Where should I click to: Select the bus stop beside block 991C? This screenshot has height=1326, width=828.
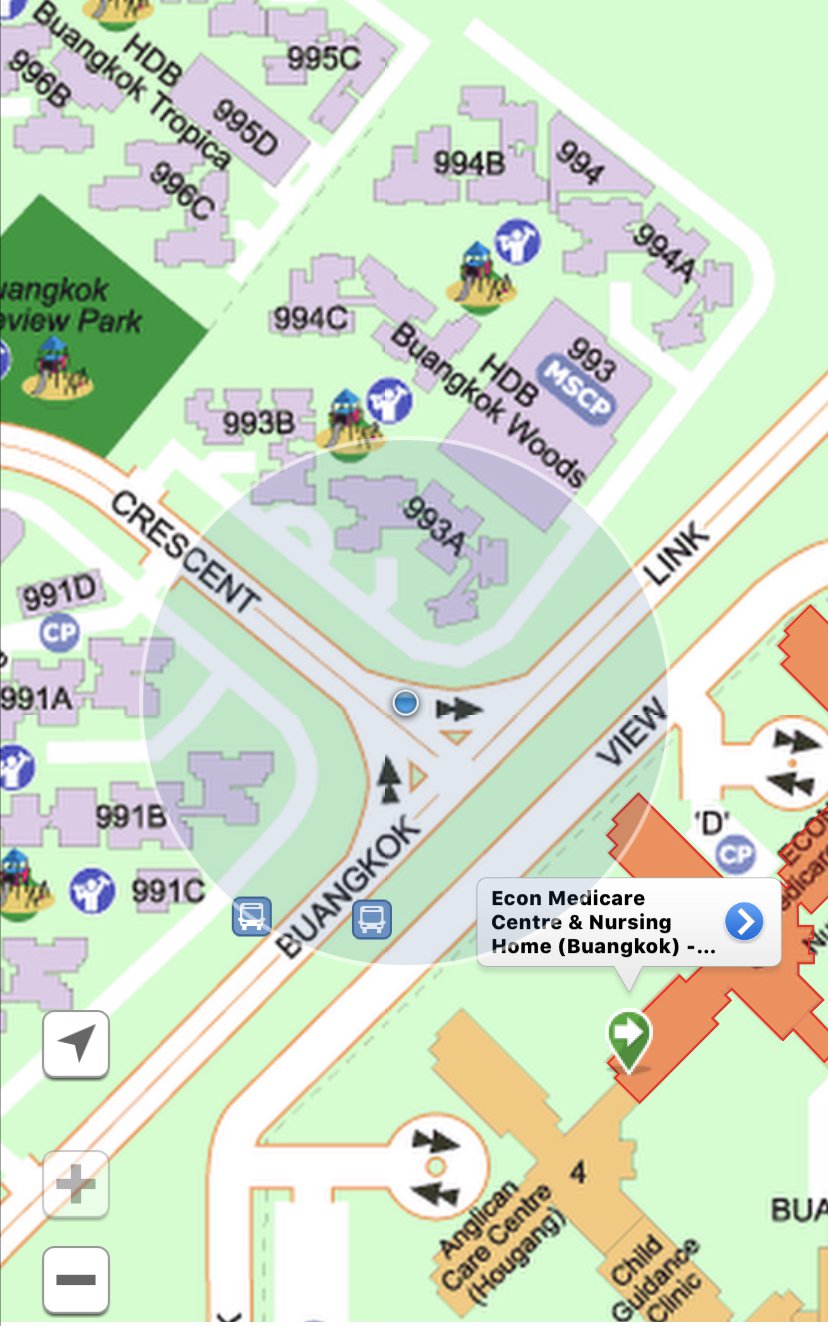(251, 914)
